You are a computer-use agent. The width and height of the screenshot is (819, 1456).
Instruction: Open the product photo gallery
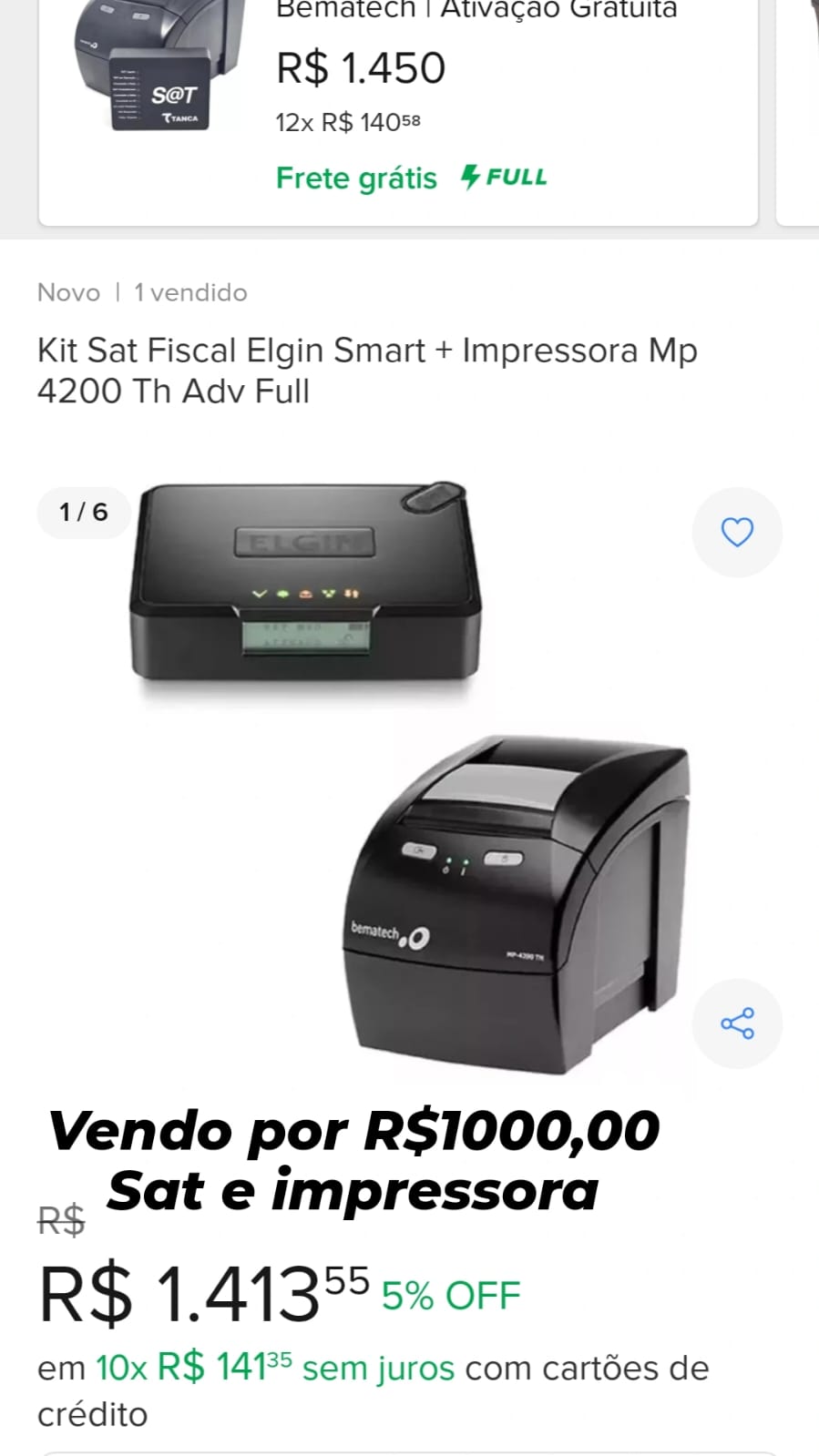click(410, 774)
